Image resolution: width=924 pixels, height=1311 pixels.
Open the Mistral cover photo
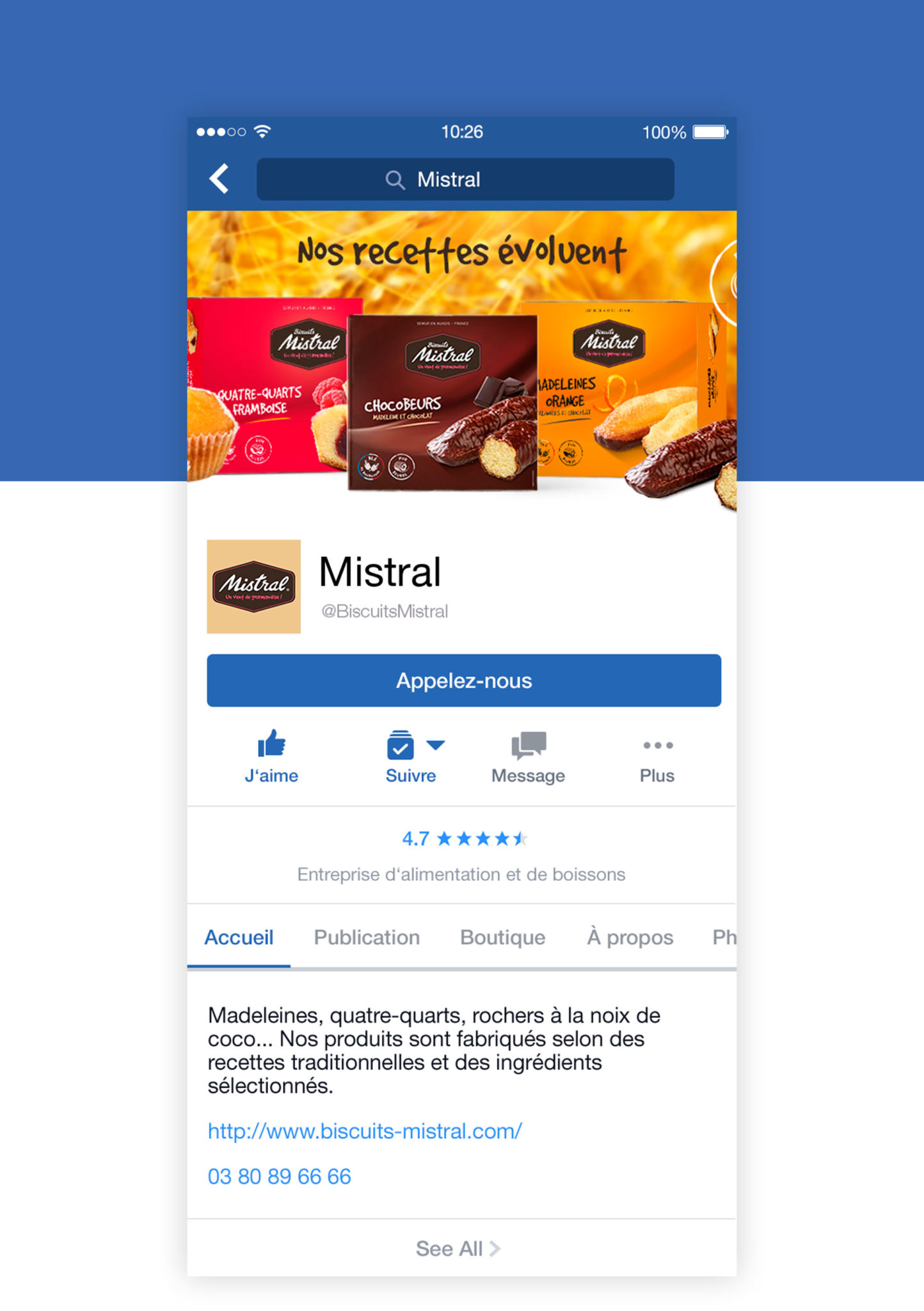(461, 358)
